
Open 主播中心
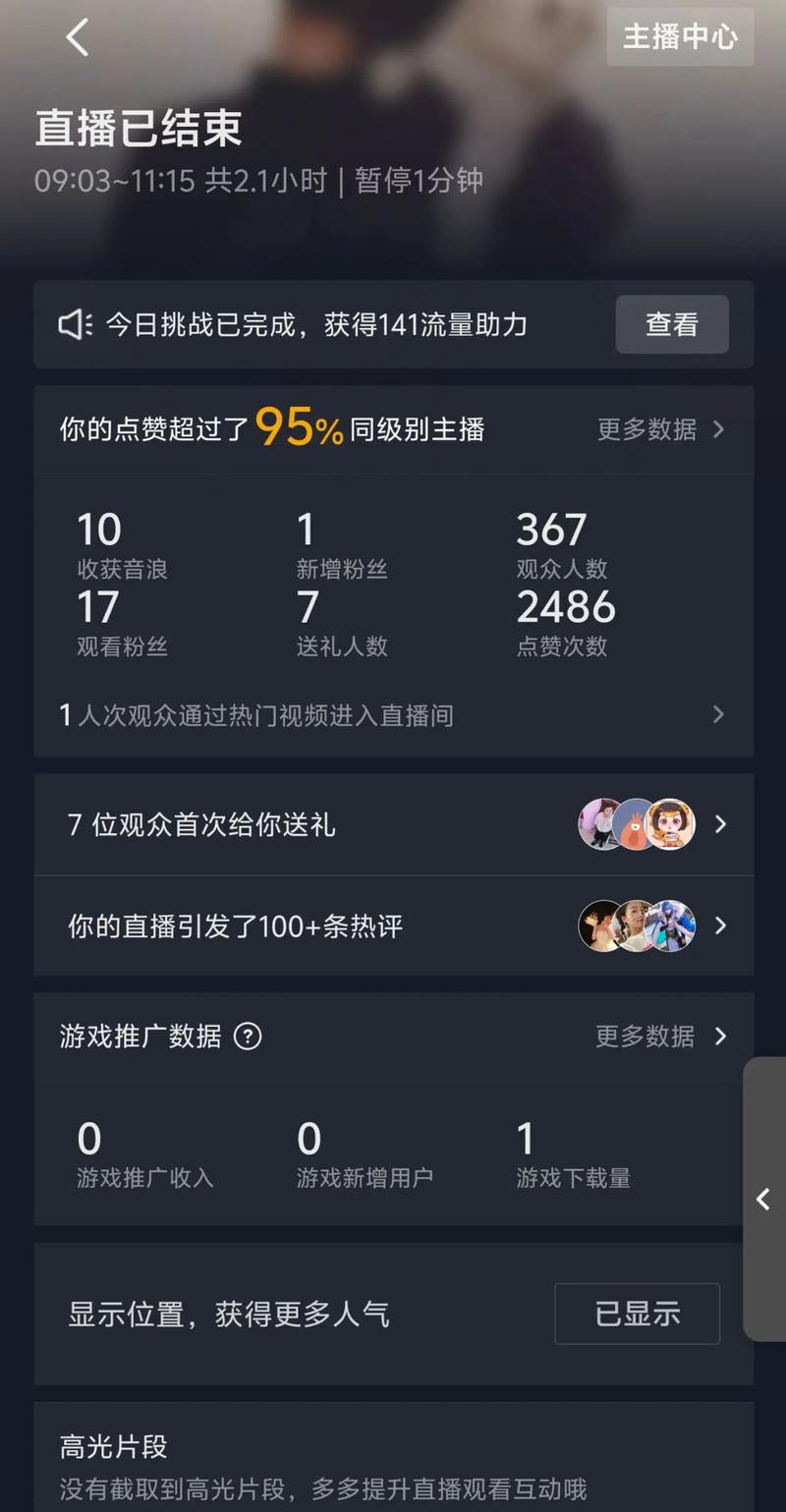pos(680,37)
